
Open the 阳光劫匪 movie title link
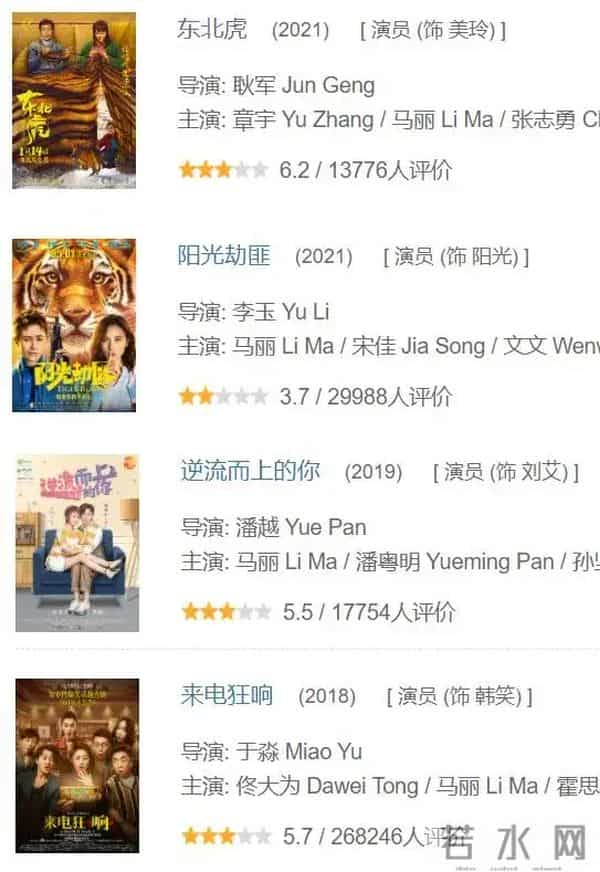224,256
